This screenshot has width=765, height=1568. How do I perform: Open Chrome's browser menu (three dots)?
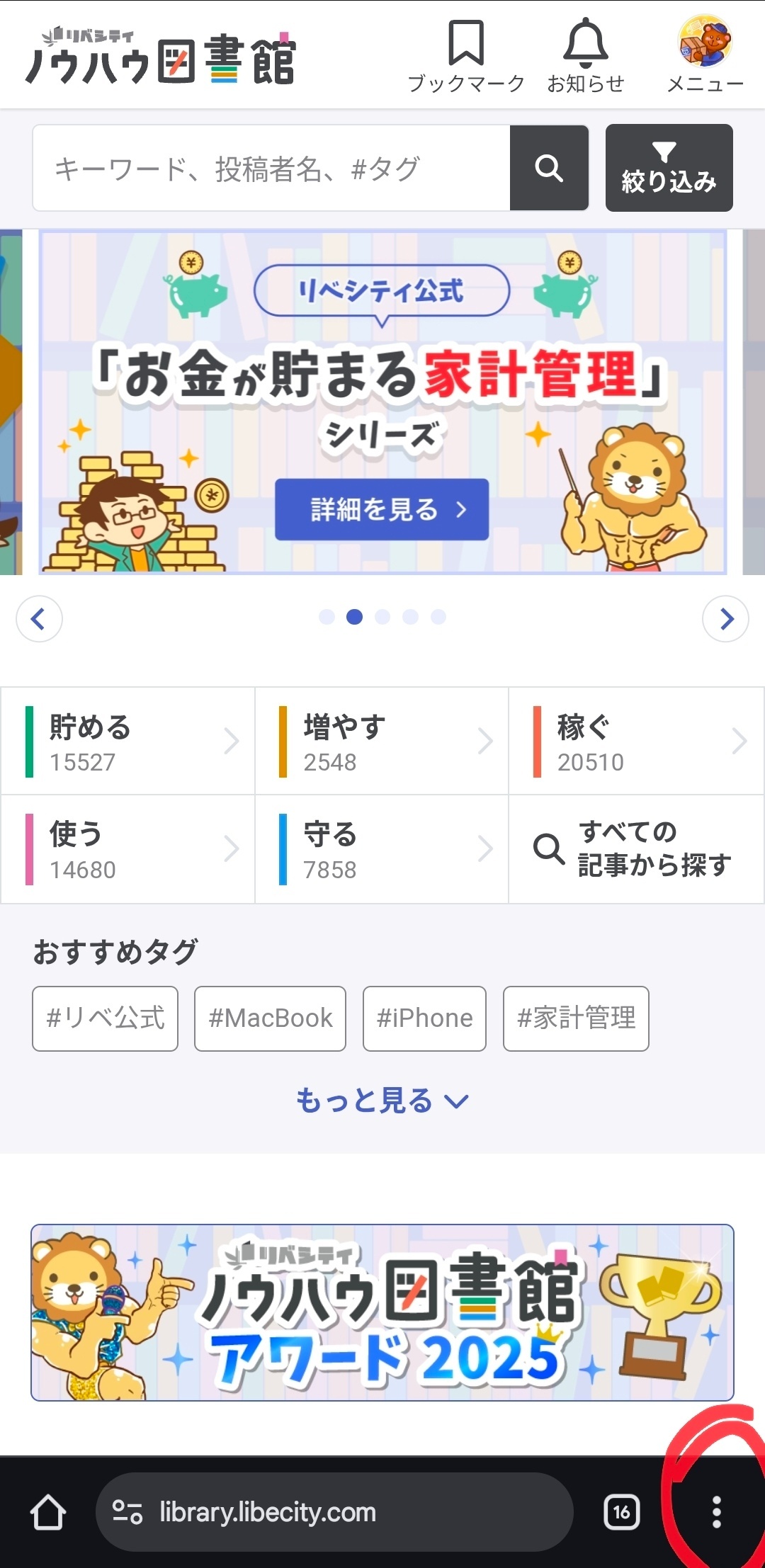716,1513
